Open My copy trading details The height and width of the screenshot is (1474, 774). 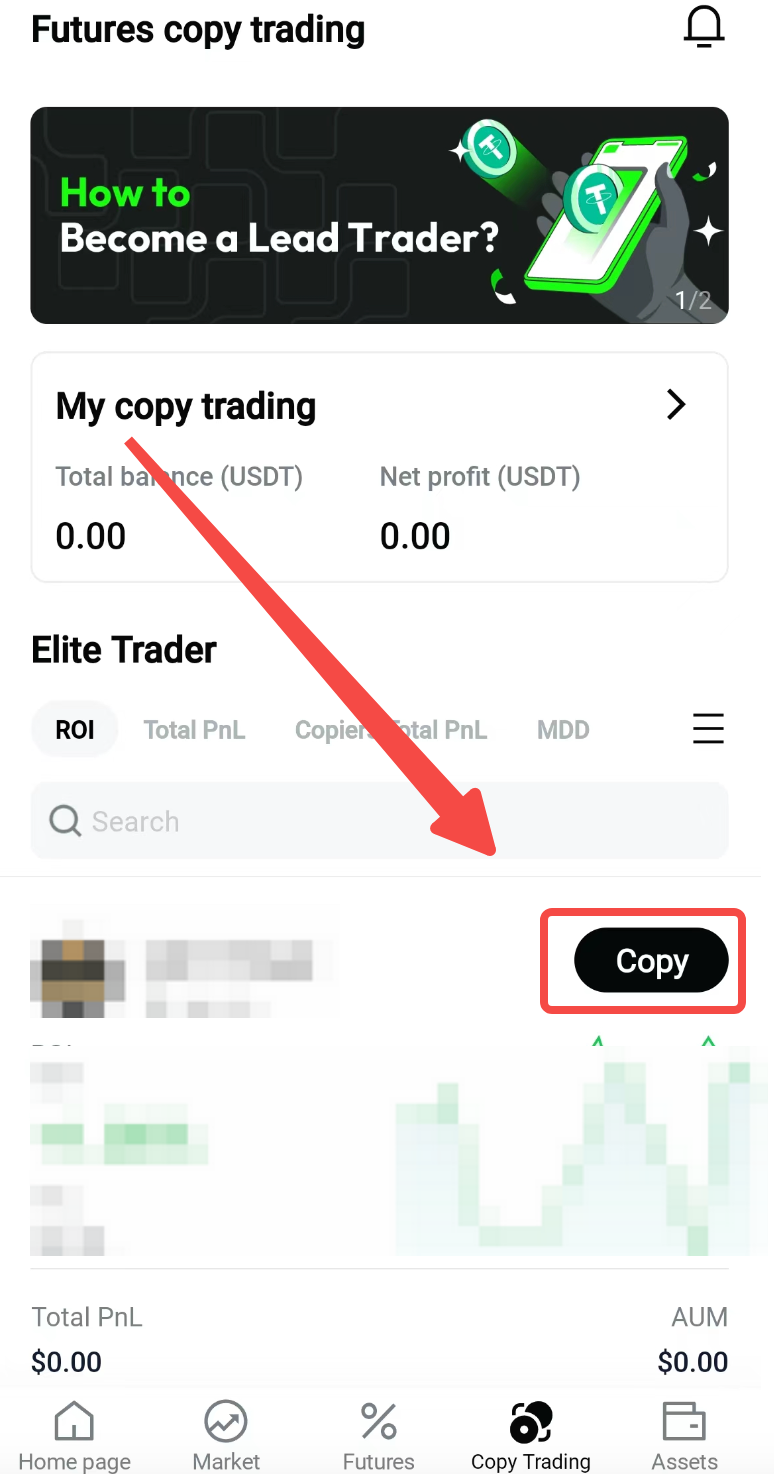click(x=676, y=405)
